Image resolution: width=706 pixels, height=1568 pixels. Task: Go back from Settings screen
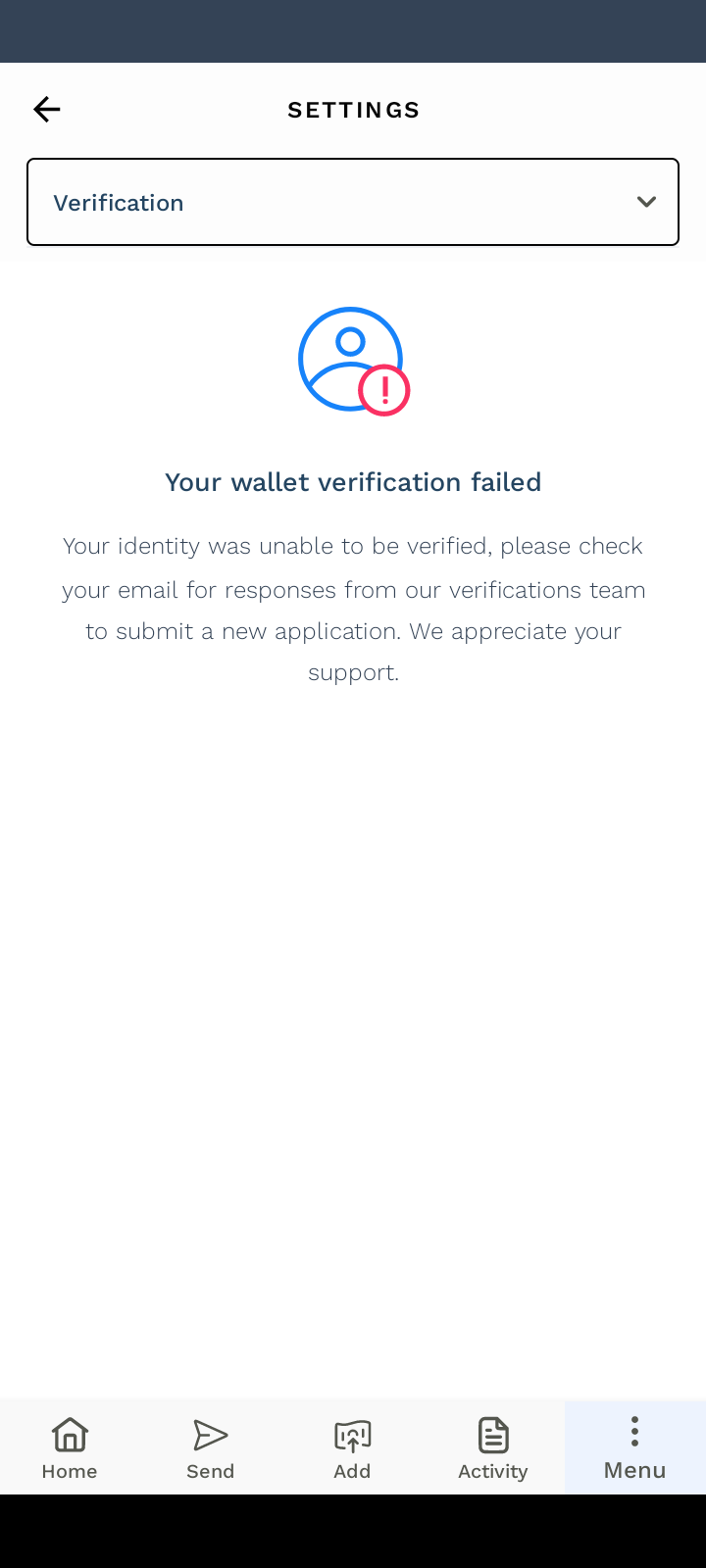[x=46, y=110]
